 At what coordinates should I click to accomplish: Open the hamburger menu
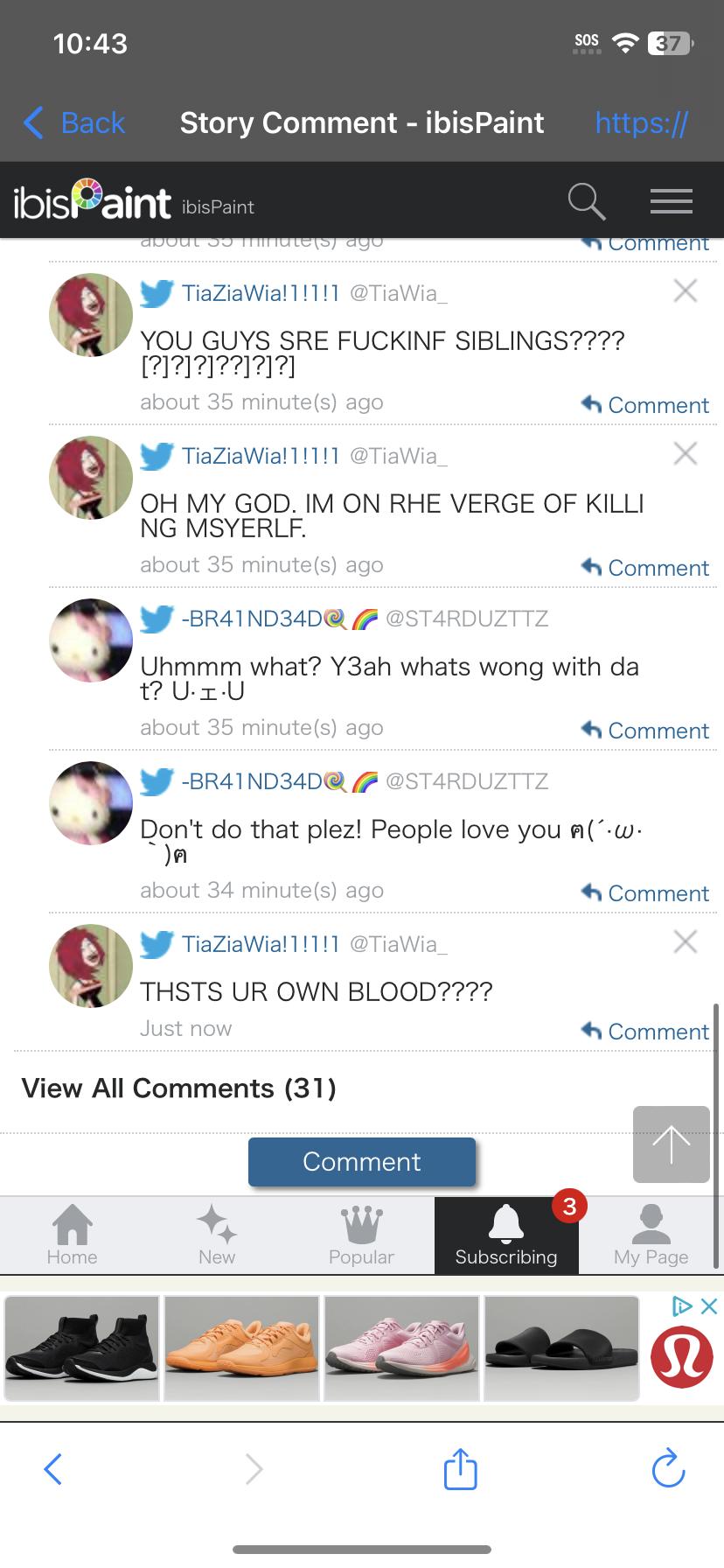[671, 202]
